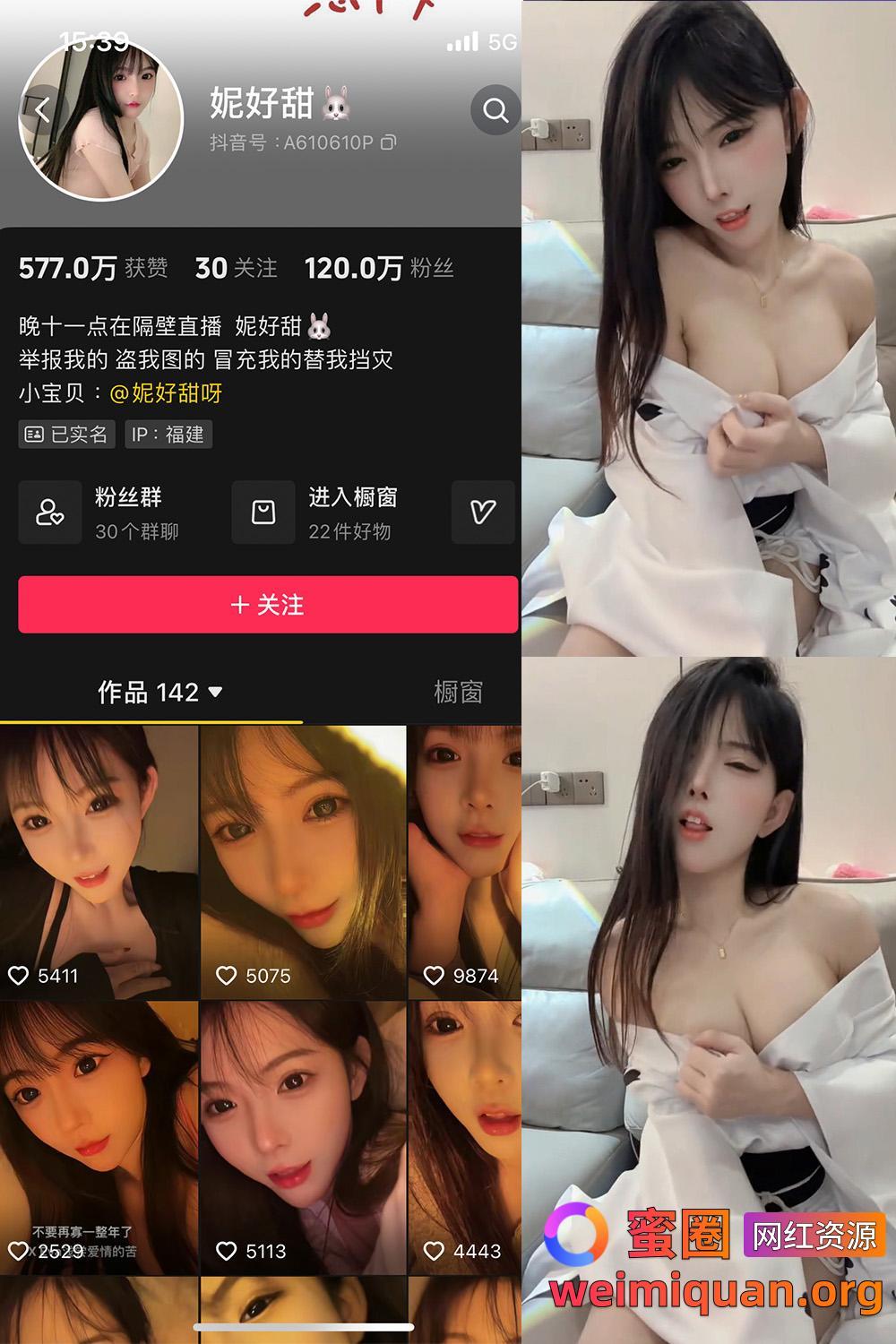896x1344 pixels.
Task: Tap the V logo icon beside the storefront
Action: pos(482,513)
